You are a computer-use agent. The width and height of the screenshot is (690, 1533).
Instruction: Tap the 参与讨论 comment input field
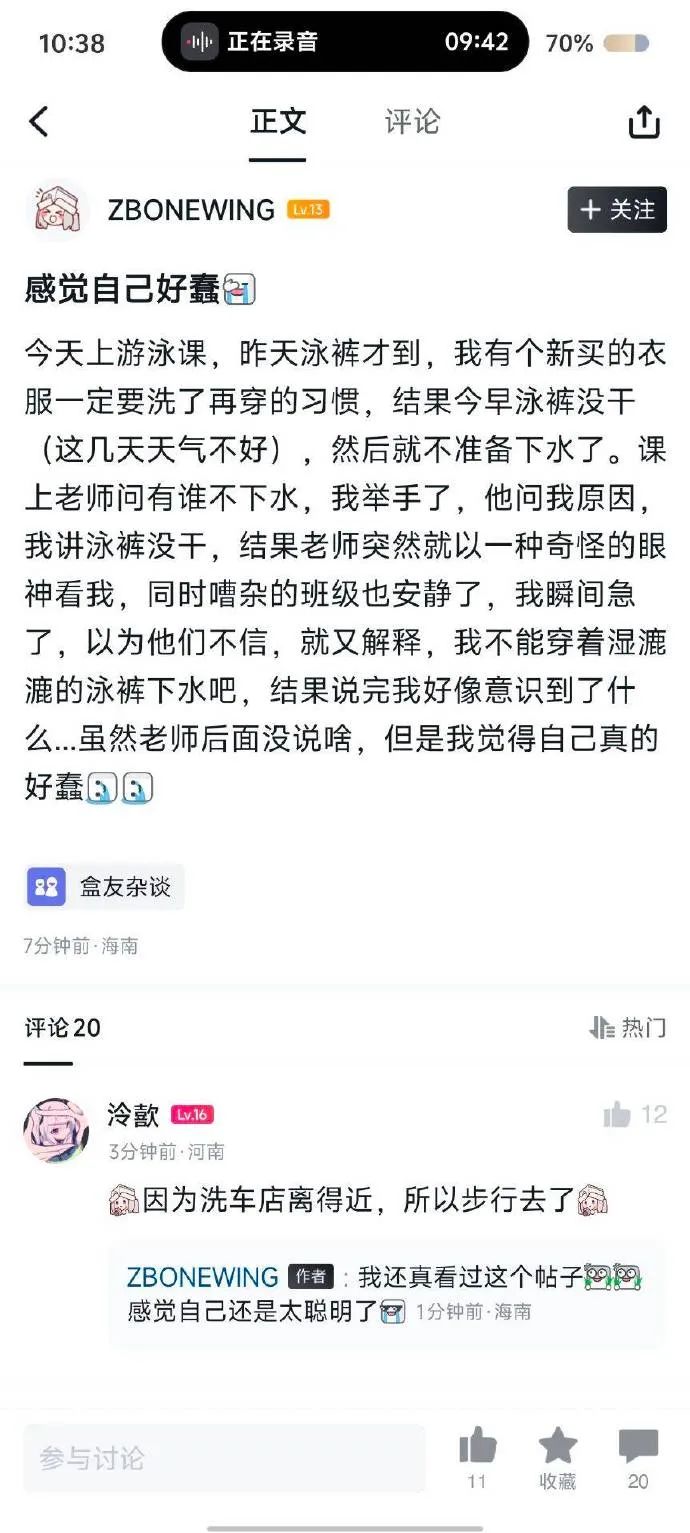tap(224, 1458)
